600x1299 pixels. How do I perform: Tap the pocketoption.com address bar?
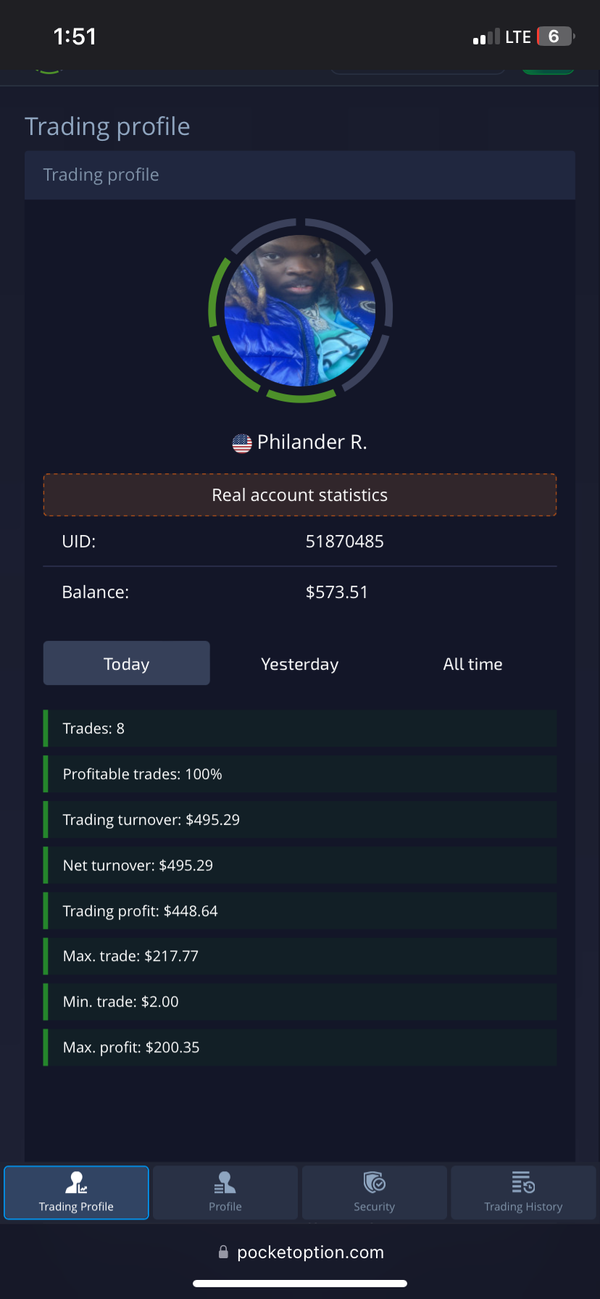[x=300, y=1252]
